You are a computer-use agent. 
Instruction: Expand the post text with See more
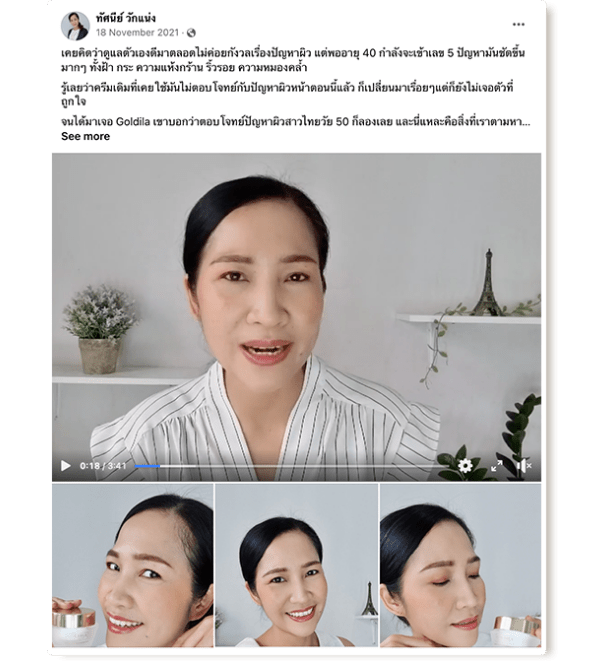85,136
